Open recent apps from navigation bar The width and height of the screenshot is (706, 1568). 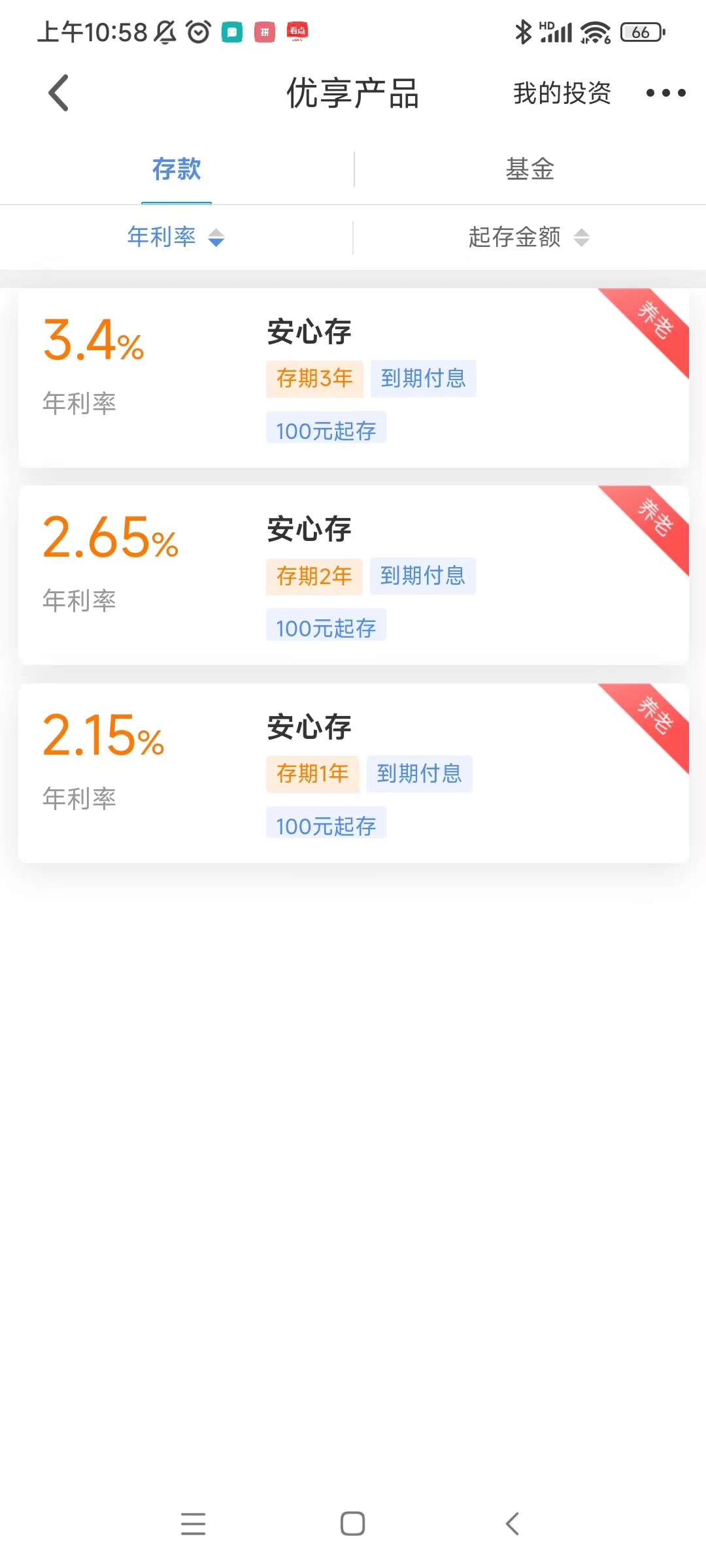click(x=193, y=1524)
